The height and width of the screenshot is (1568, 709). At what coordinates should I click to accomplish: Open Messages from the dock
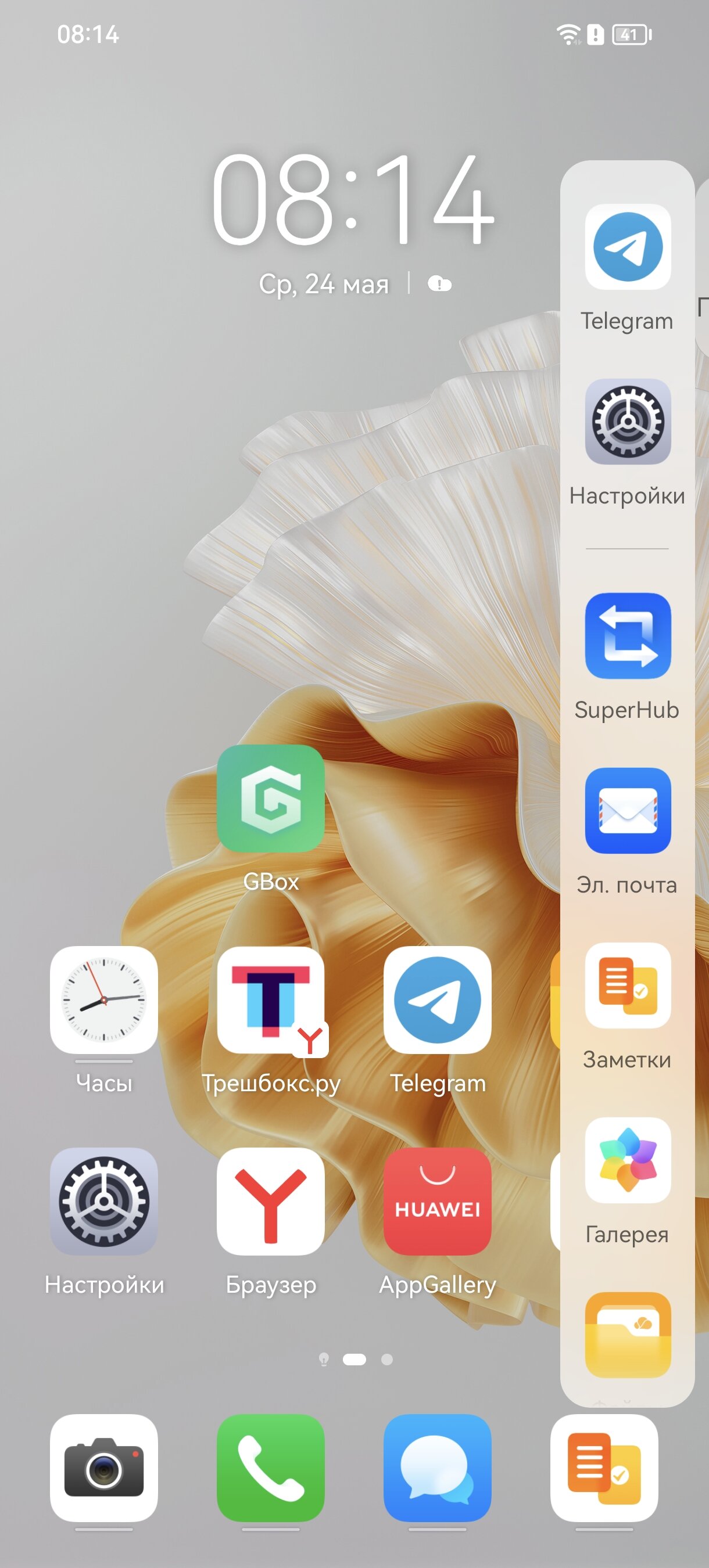coord(438,1468)
